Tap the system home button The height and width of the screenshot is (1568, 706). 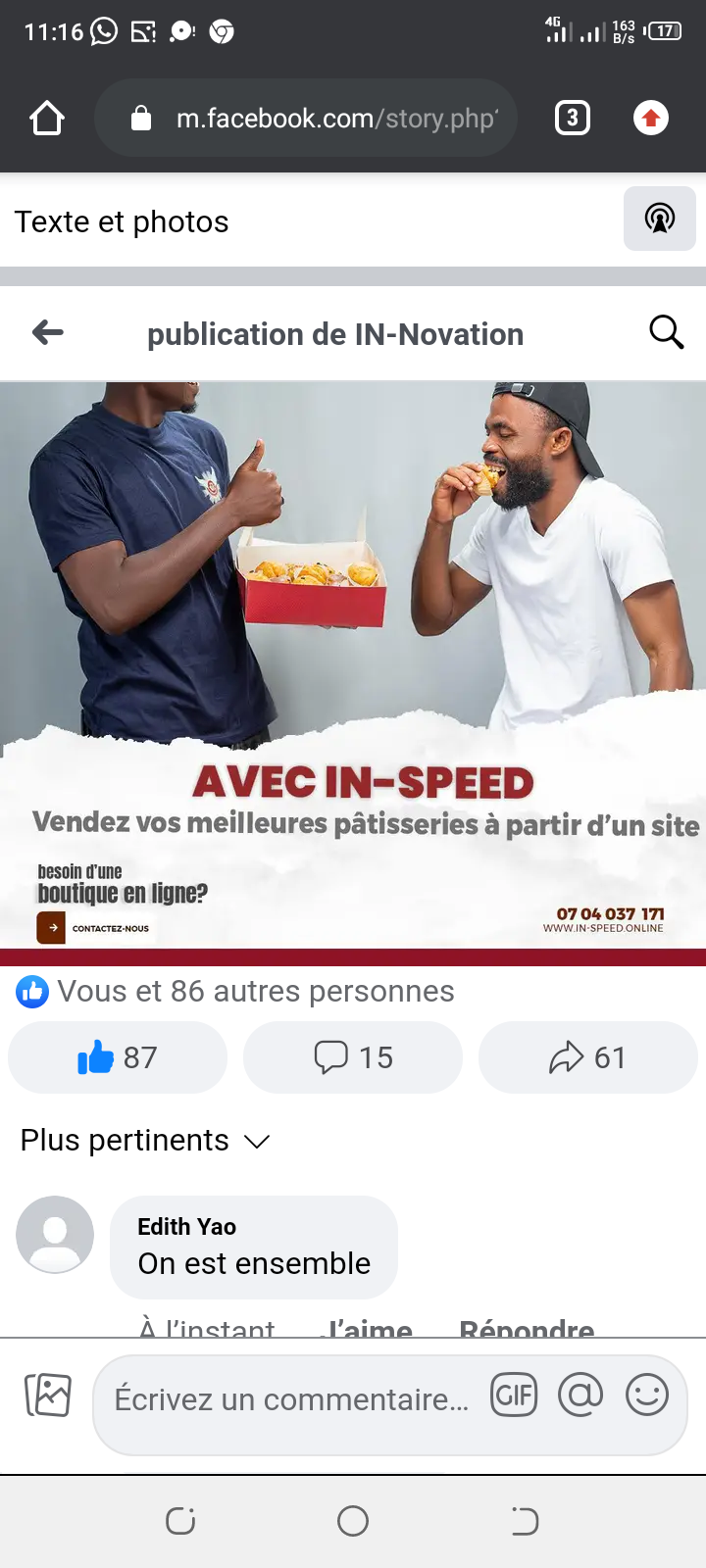(353, 1521)
